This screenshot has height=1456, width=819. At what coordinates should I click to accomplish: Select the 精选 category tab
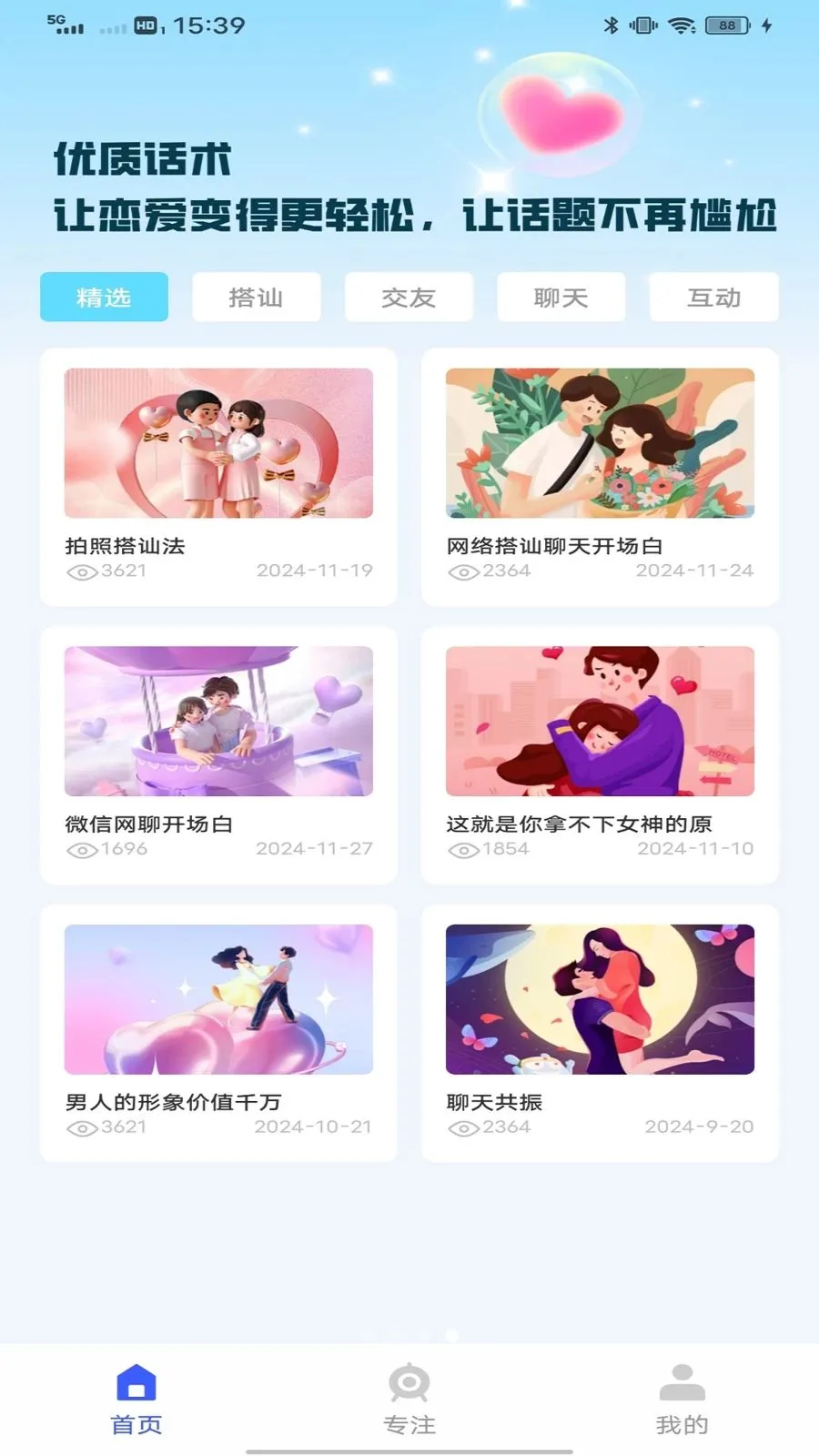[104, 297]
